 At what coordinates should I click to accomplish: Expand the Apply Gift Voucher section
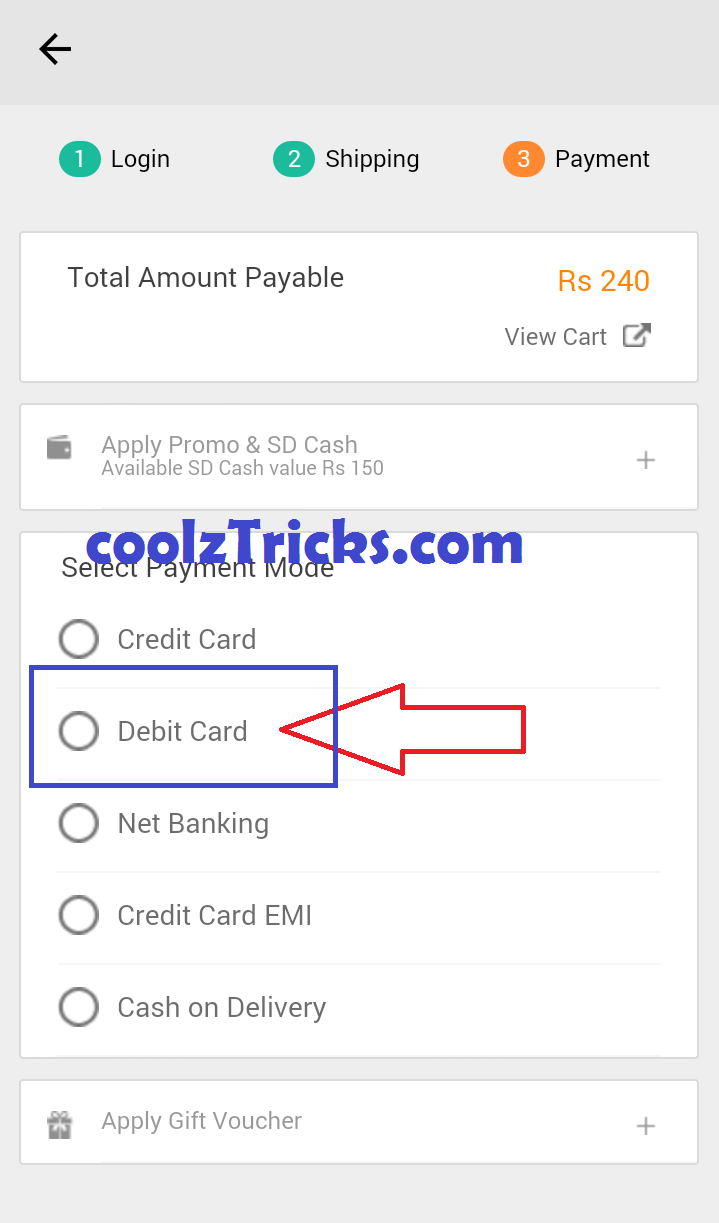click(x=645, y=1126)
